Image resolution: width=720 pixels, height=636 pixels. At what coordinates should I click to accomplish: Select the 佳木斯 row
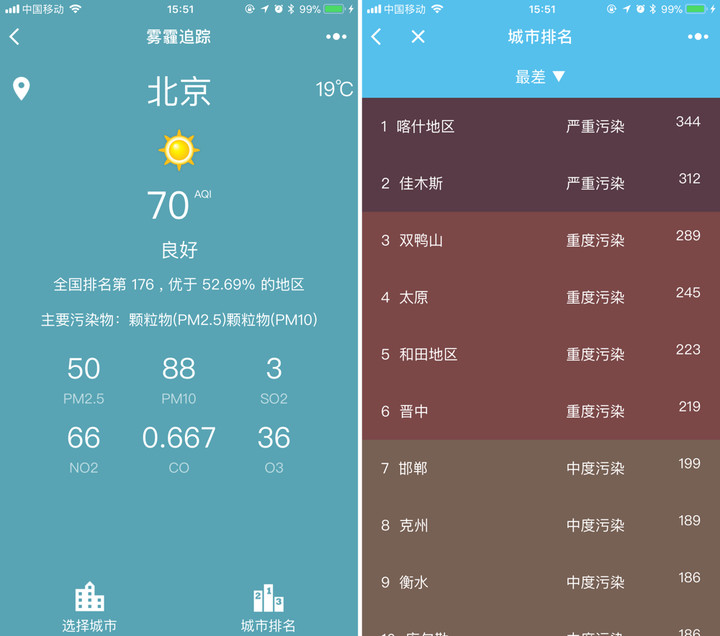coord(540,183)
